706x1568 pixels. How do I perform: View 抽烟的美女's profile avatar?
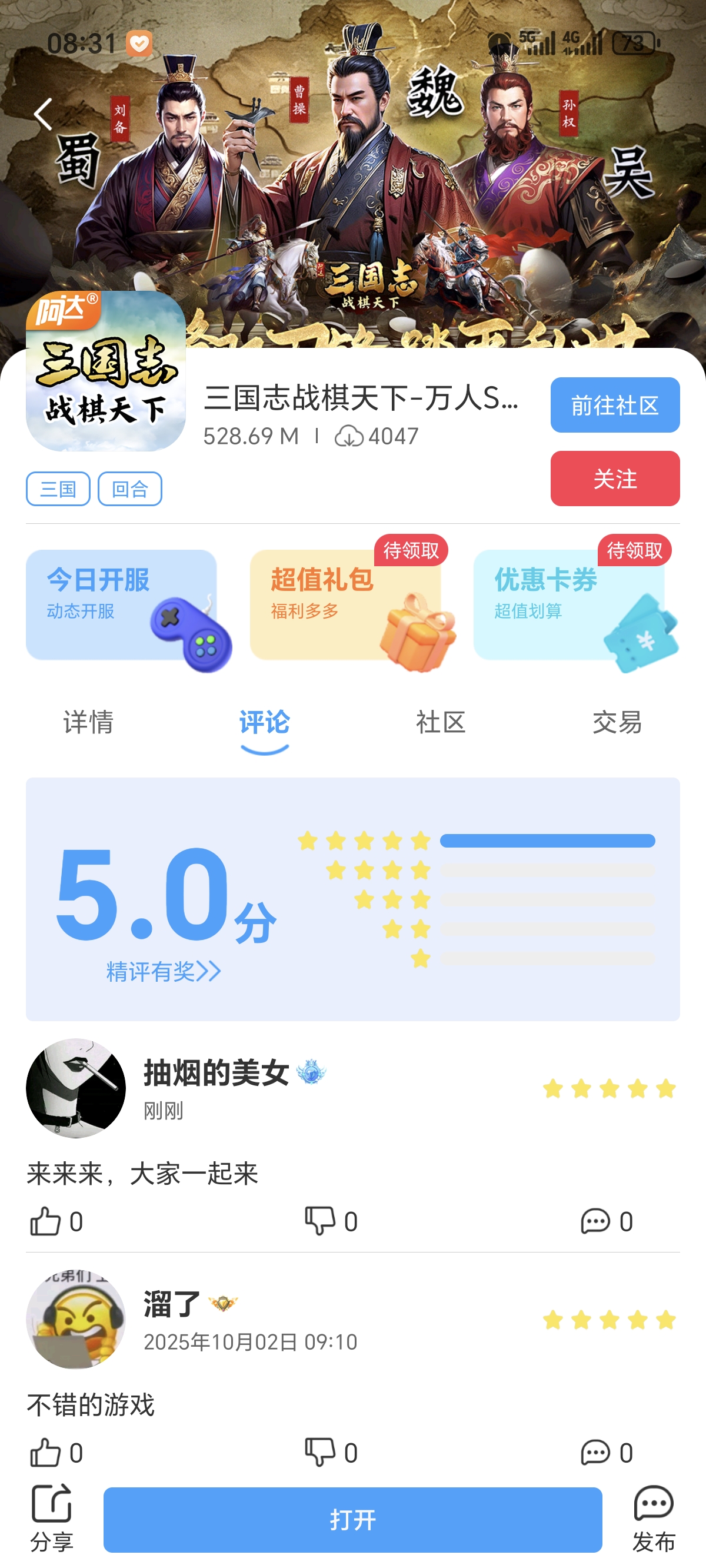click(x=76, y=1088)
